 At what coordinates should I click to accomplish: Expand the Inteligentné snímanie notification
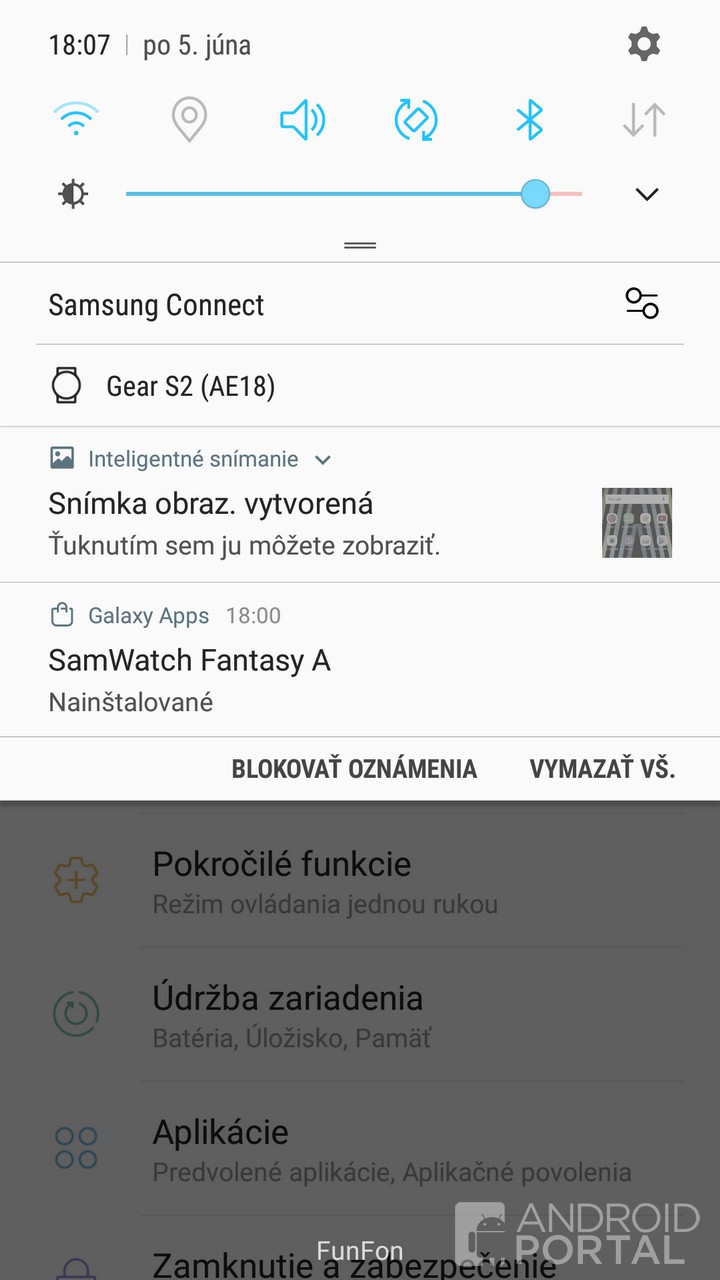(x=322, y=459)
